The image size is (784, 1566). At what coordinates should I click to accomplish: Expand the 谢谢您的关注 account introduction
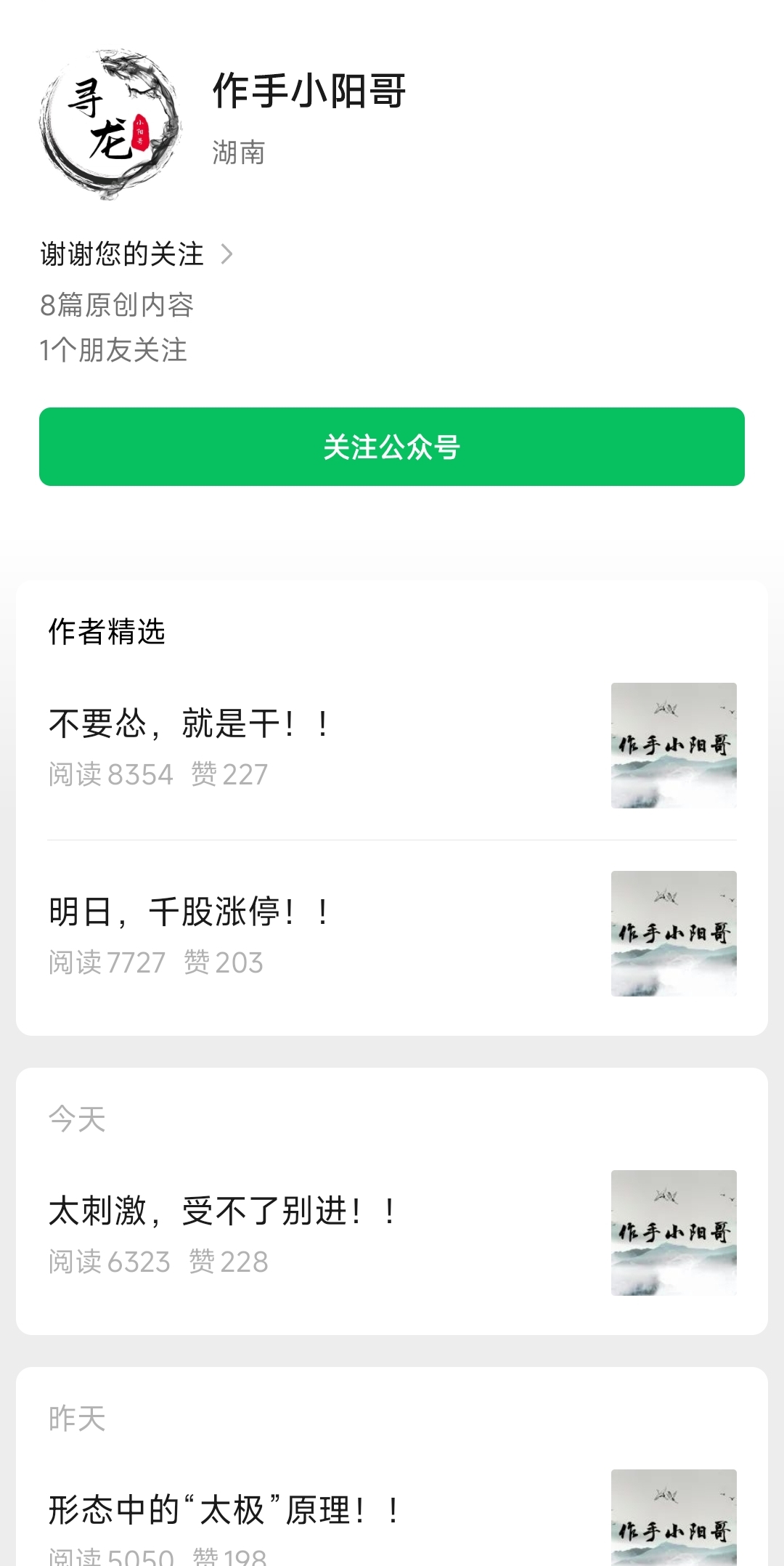136,254
